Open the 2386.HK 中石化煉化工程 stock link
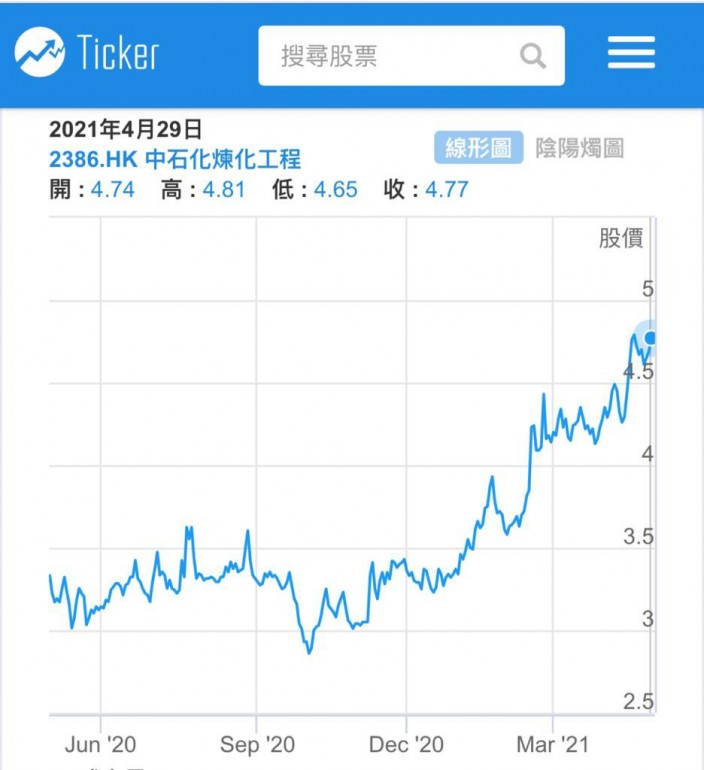The width and height of the screenshot is (704, 770). click(175, 159)
